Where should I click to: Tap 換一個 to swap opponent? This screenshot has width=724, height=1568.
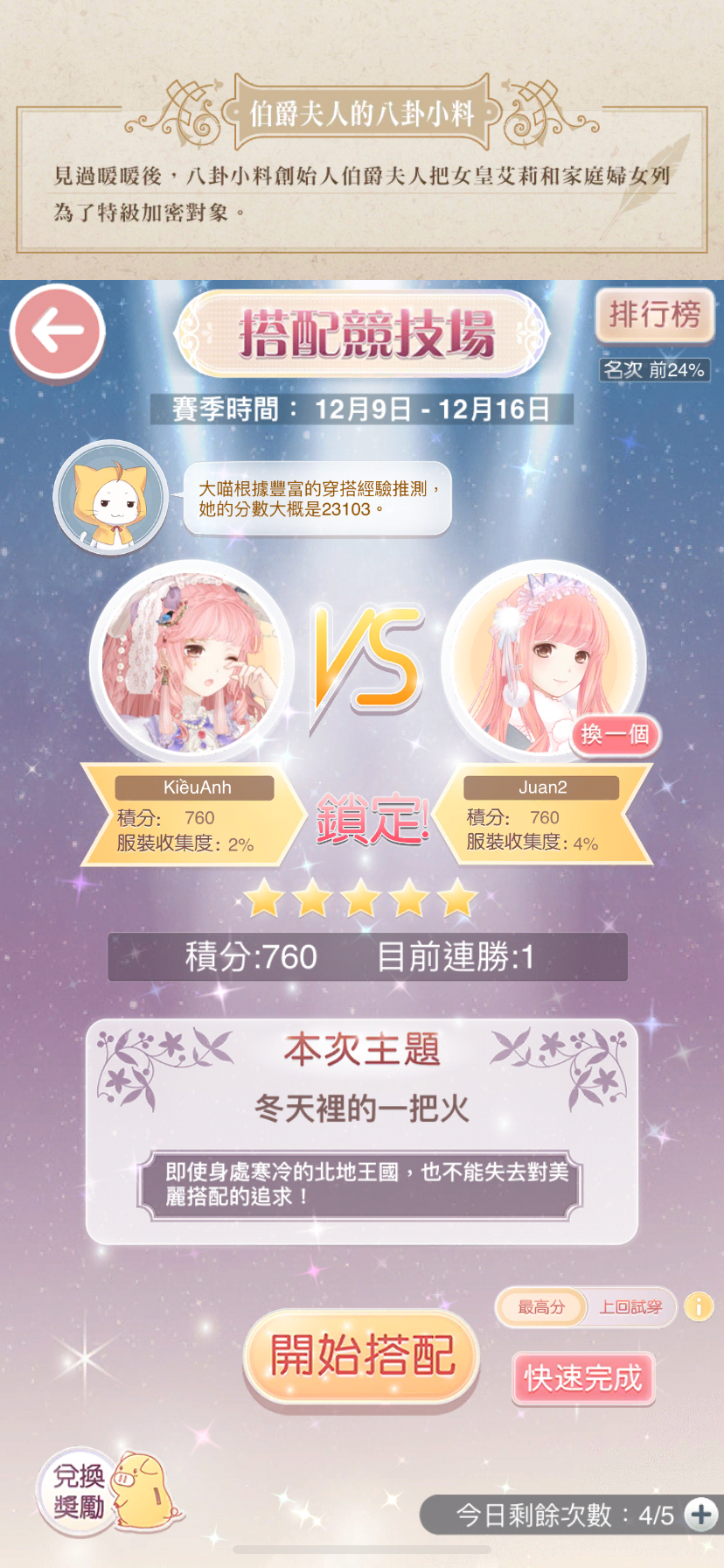[x=615, y=734]
